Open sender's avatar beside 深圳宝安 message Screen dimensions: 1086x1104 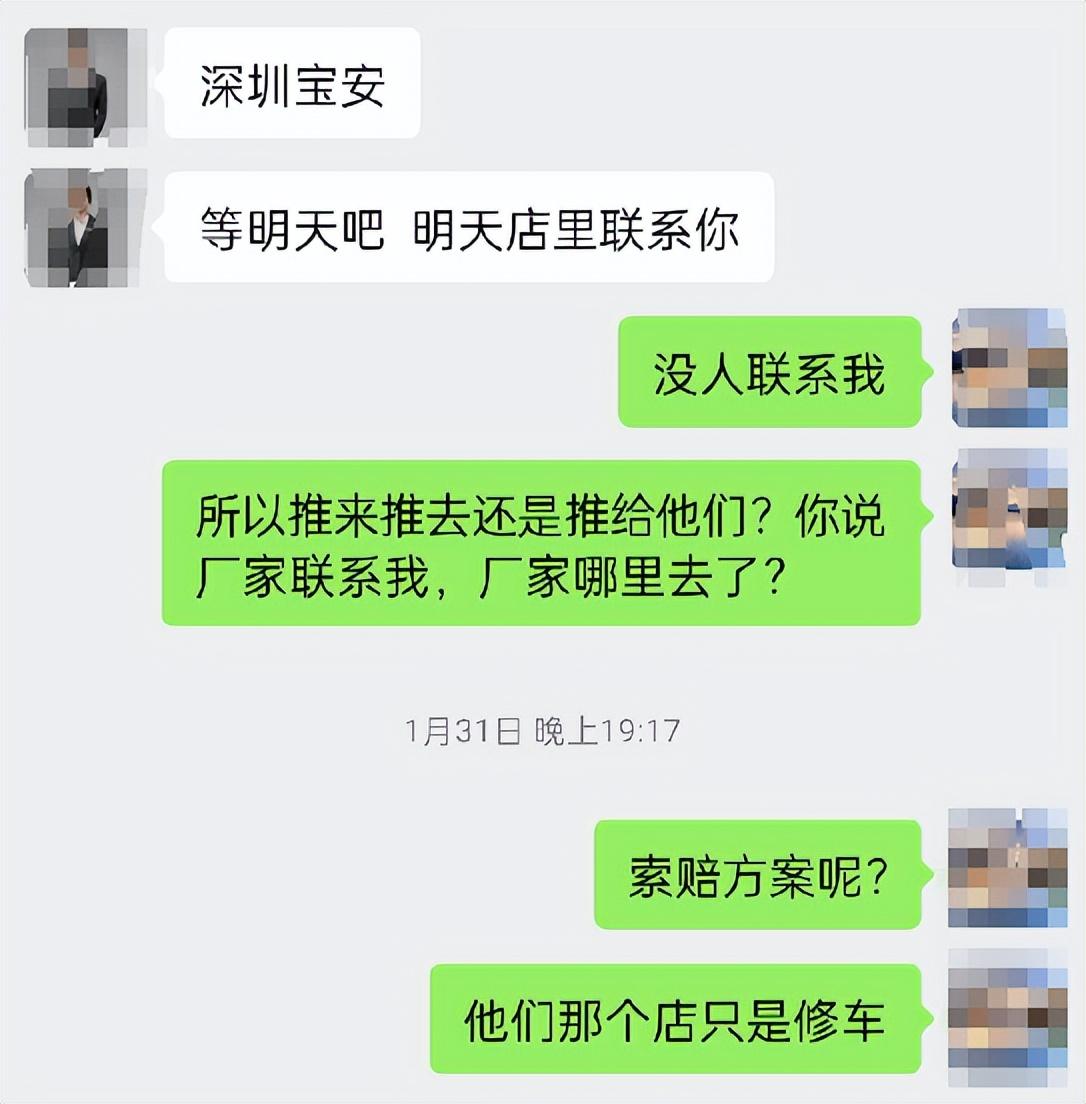[x=85, y=88]
